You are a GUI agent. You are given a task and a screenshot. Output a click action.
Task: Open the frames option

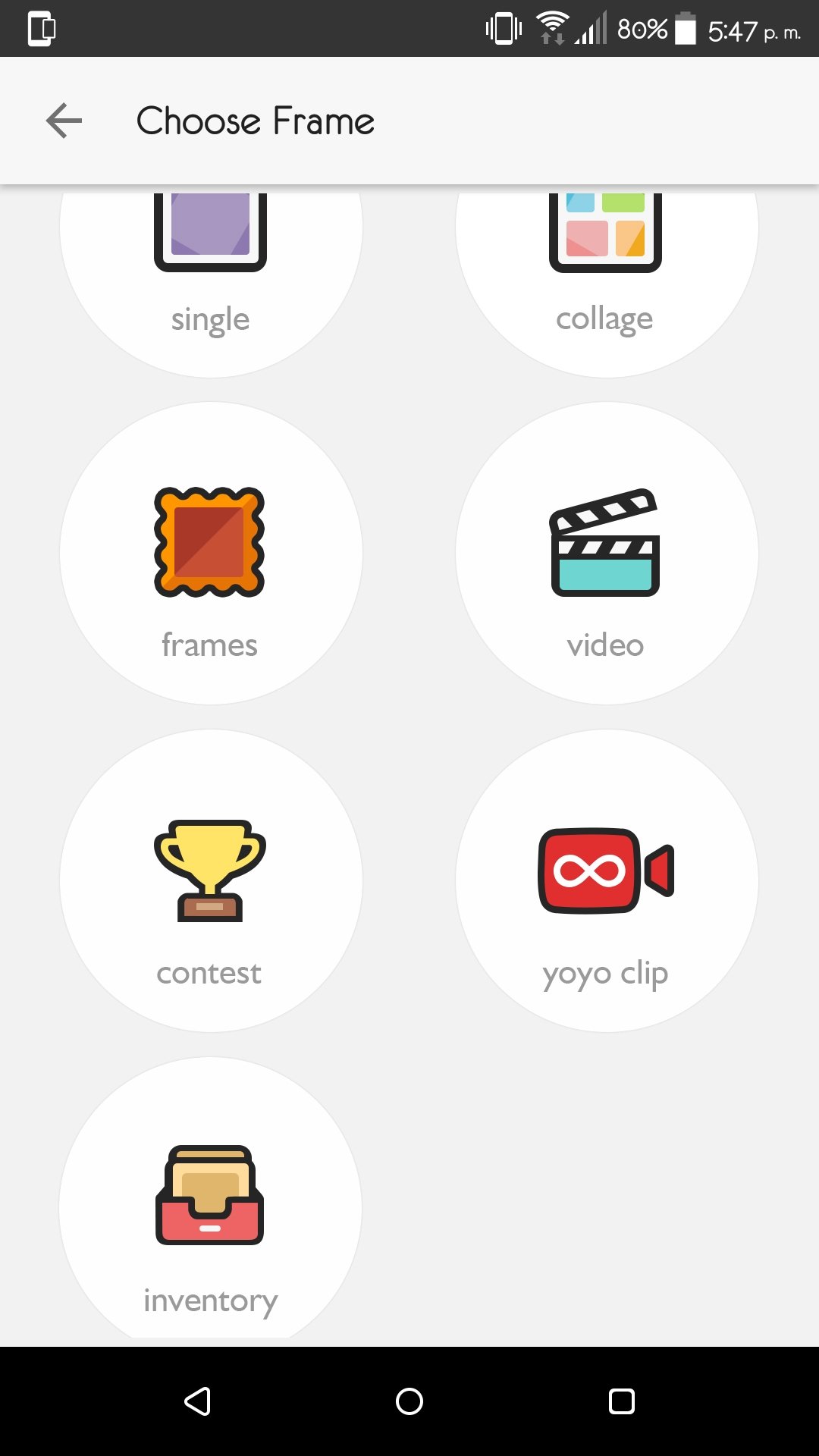pyautogui.click(x=211, y=554)
